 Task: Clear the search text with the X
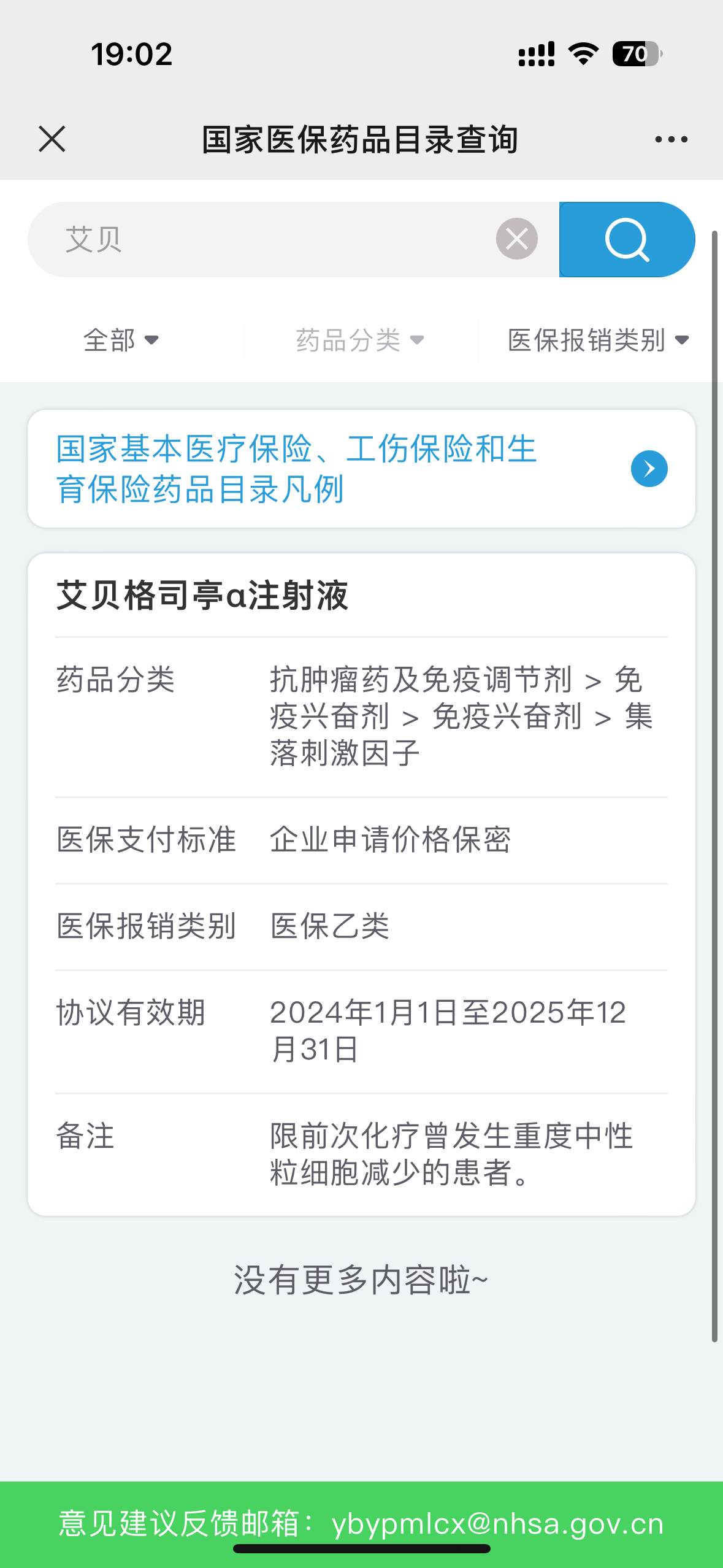pyautogui.click(x=517, y=239)
